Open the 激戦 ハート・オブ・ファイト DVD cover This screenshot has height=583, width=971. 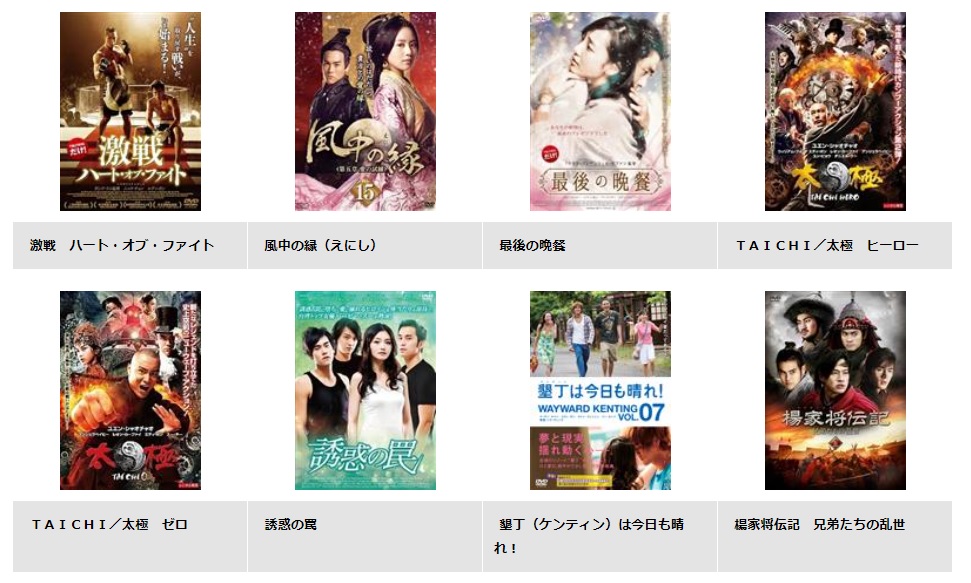(130, 111)
